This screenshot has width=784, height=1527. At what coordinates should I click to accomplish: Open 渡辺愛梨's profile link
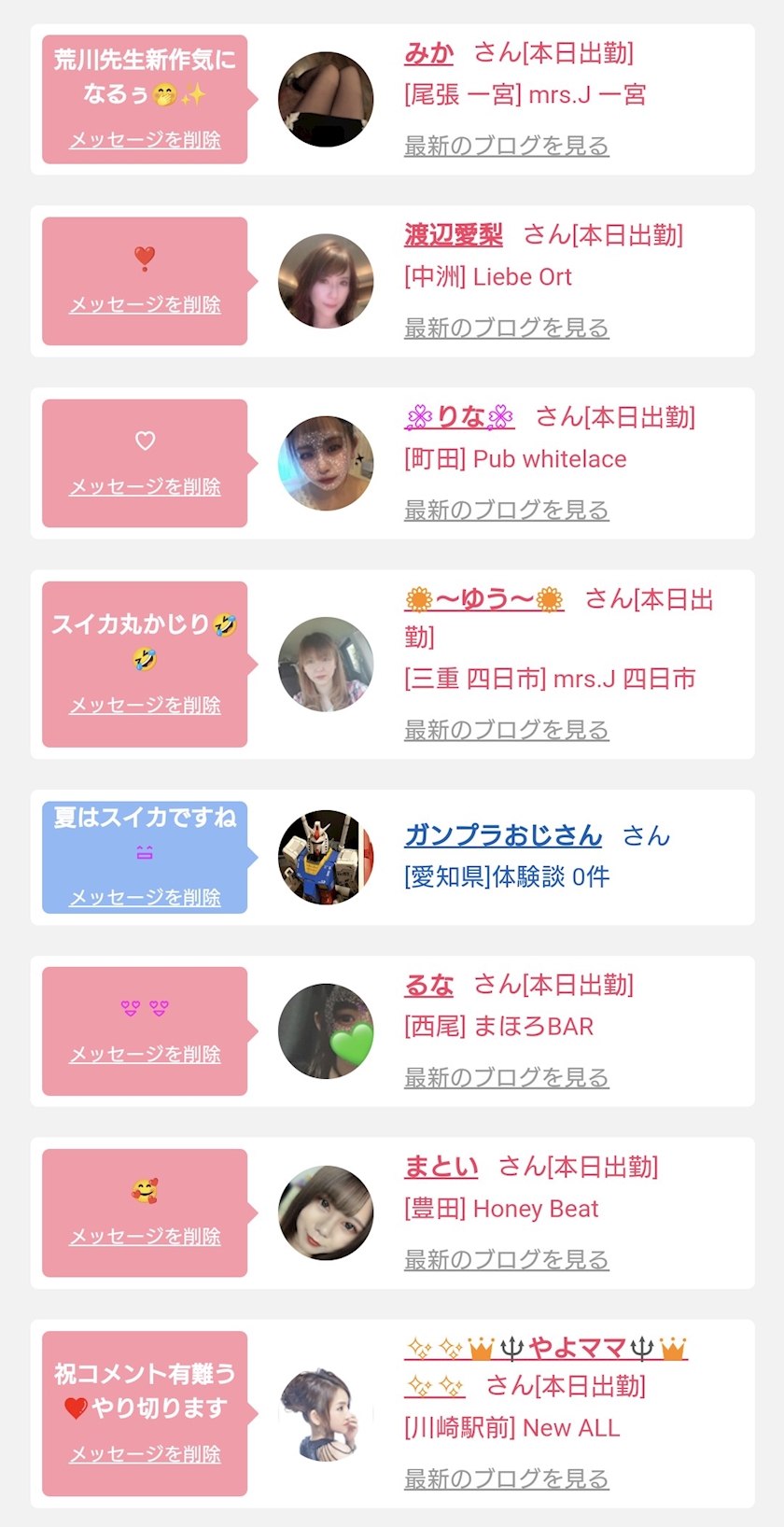point(453,235)
